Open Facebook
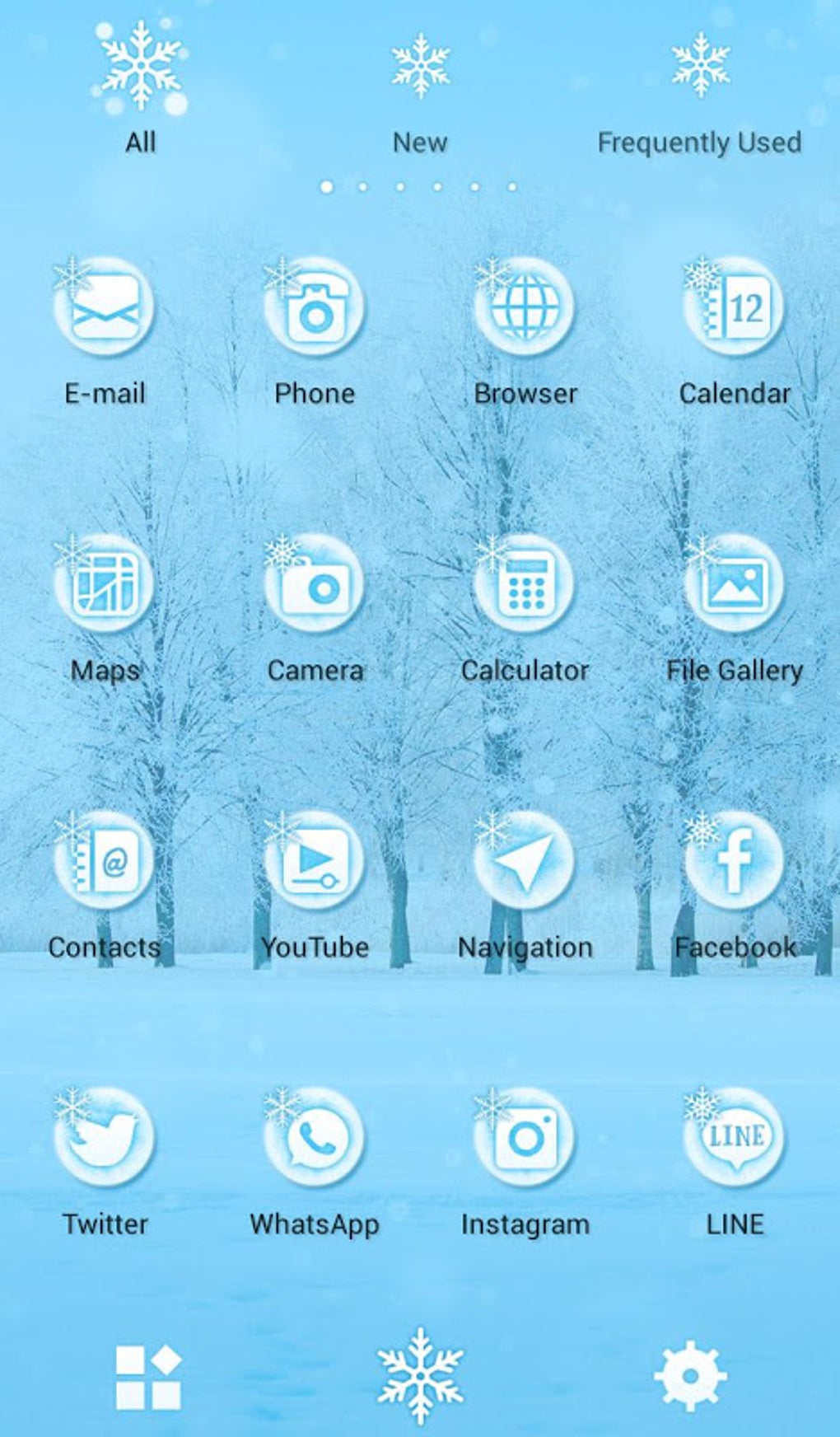840x1437 pixels. 735,861
